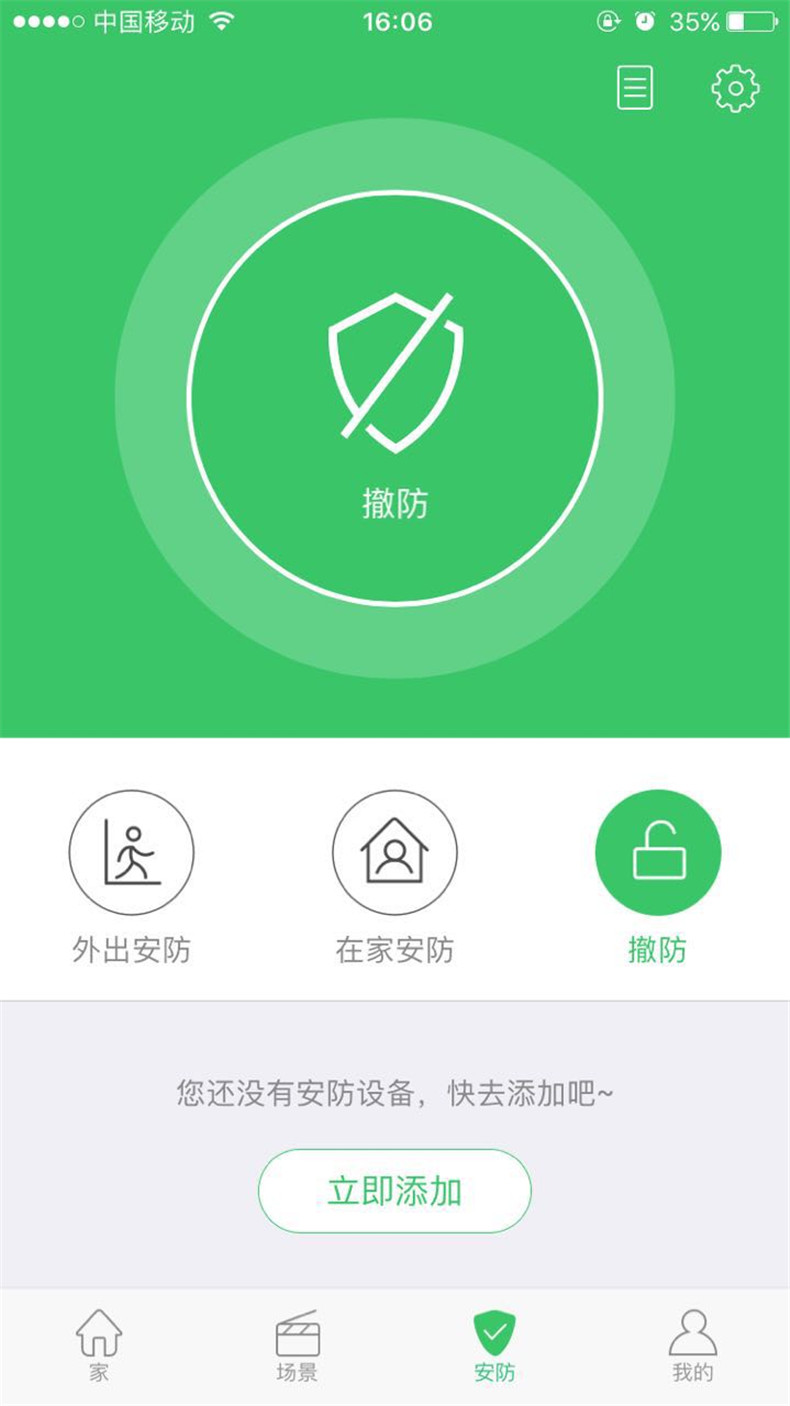790x1406 pixels.
Task: Tap 立即添加 to add a device
Action: click(x=395, y=1191)
